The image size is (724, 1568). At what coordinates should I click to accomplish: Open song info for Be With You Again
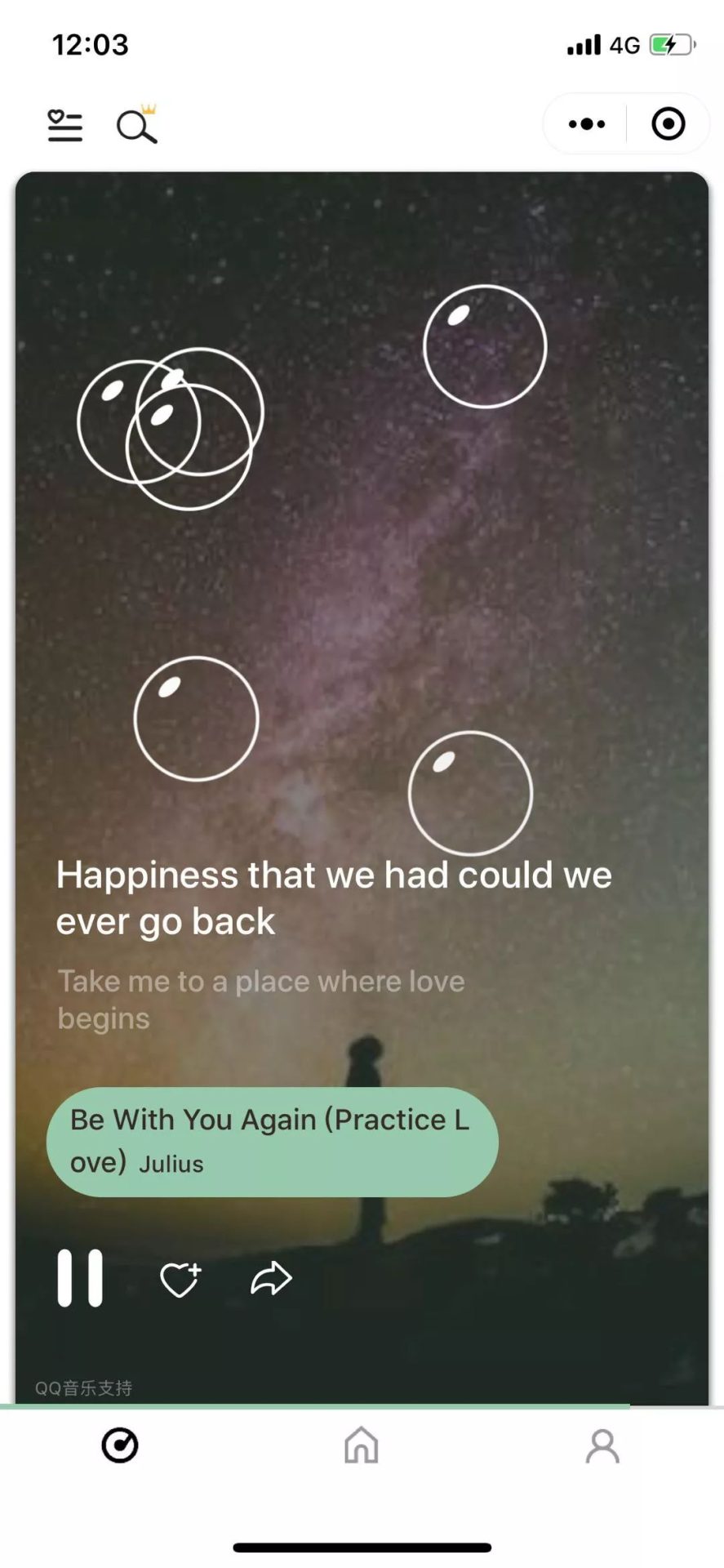pyautogui.click(x=272, y=1142)
